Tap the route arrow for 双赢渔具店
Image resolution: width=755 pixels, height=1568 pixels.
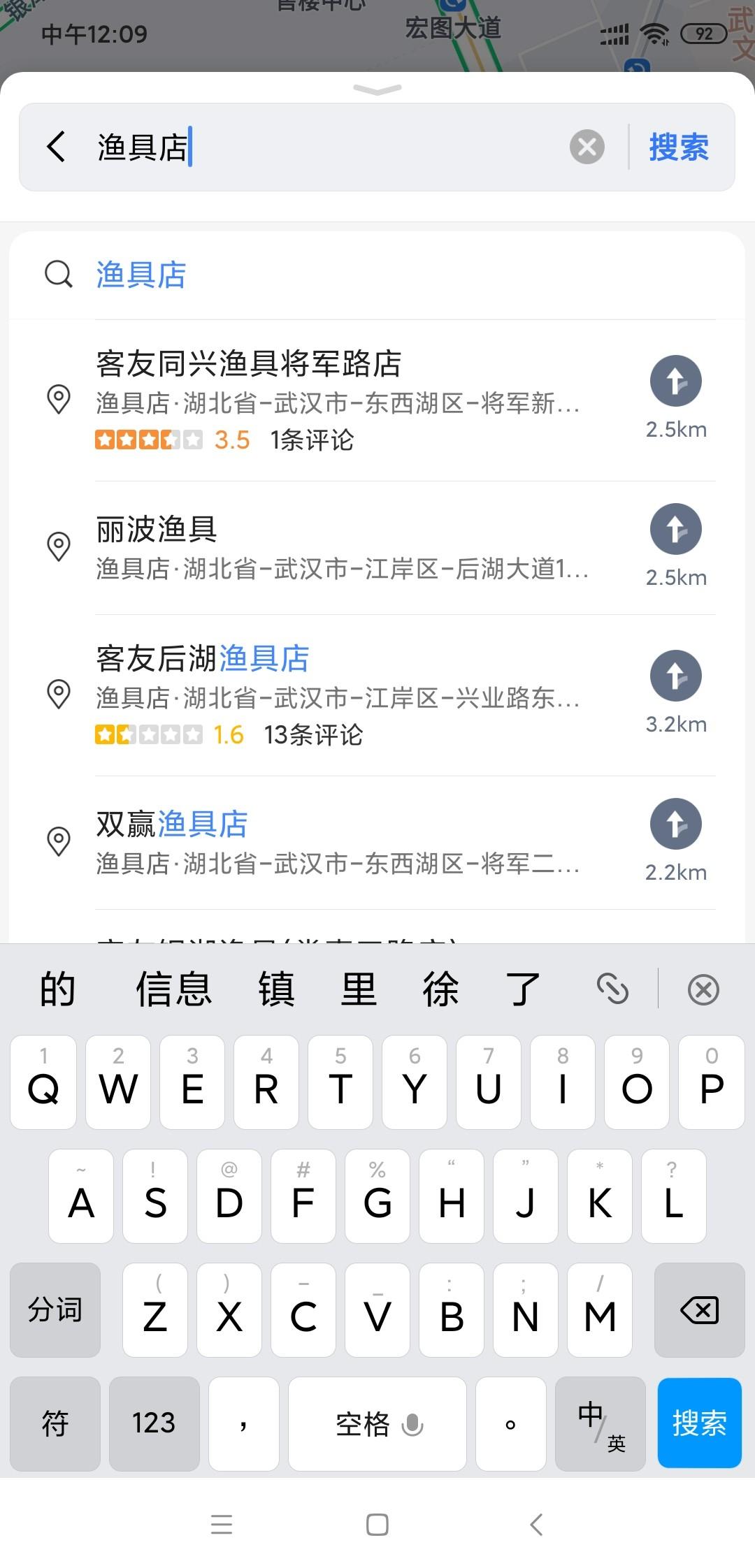pos(675,824)
